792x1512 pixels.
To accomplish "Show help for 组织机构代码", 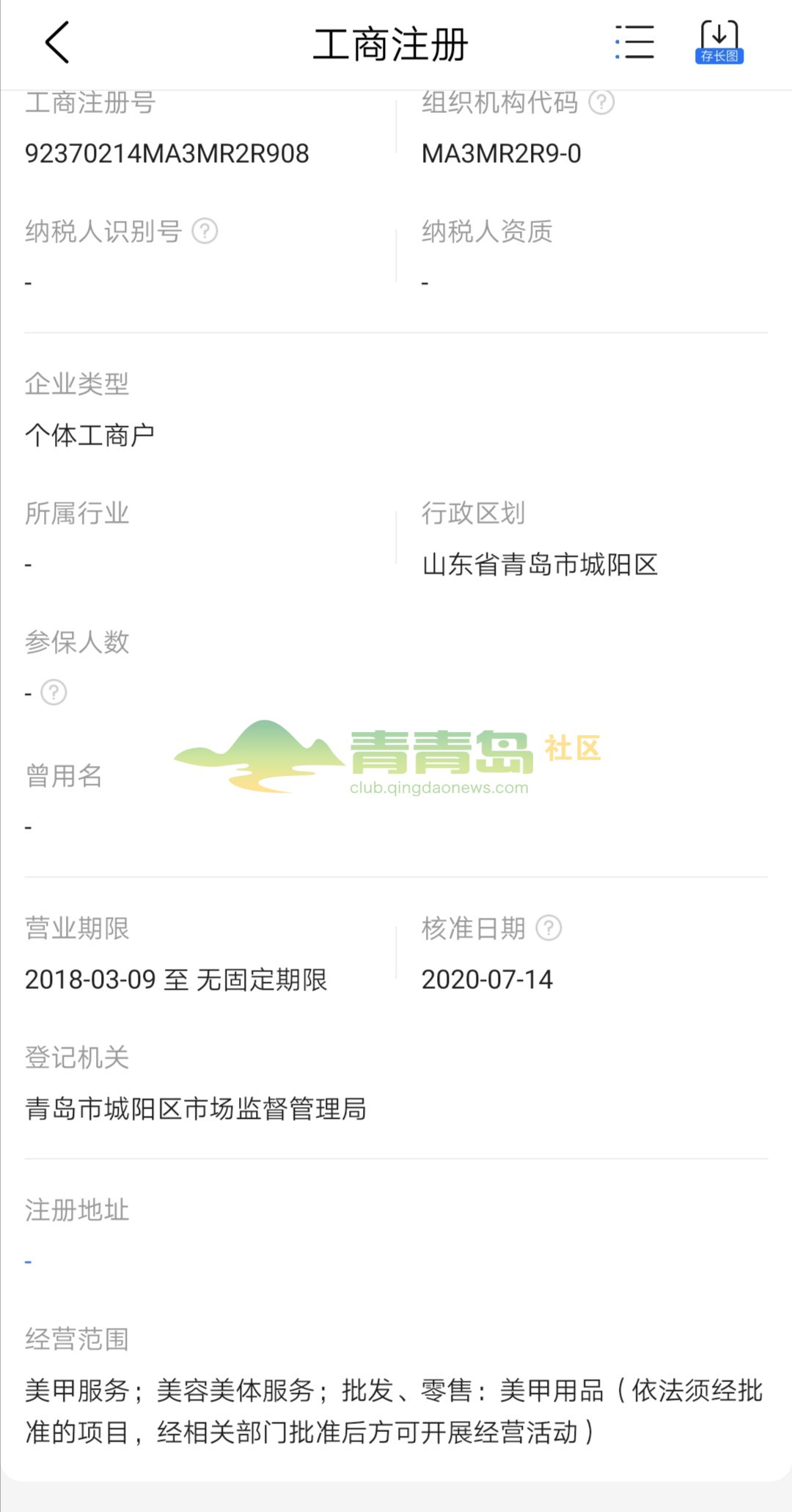I will 601,102.
